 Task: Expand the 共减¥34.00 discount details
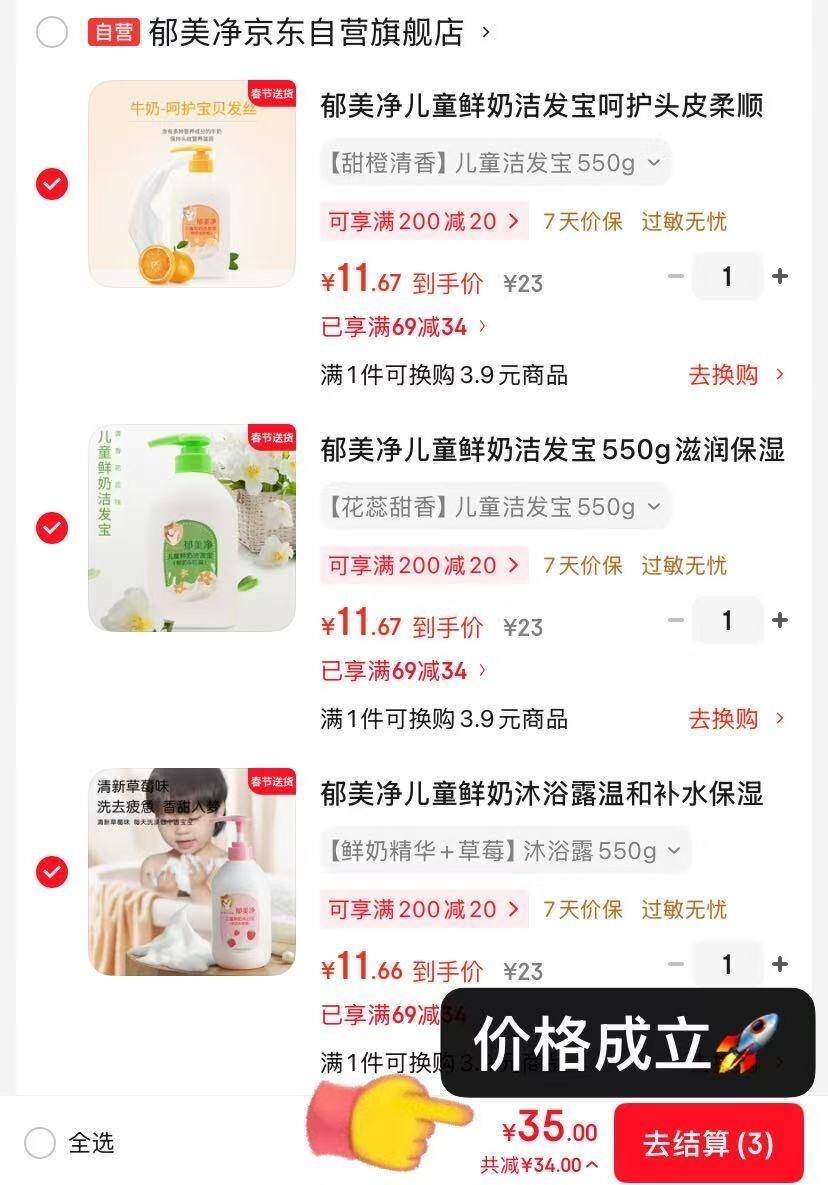point(540,1165)
